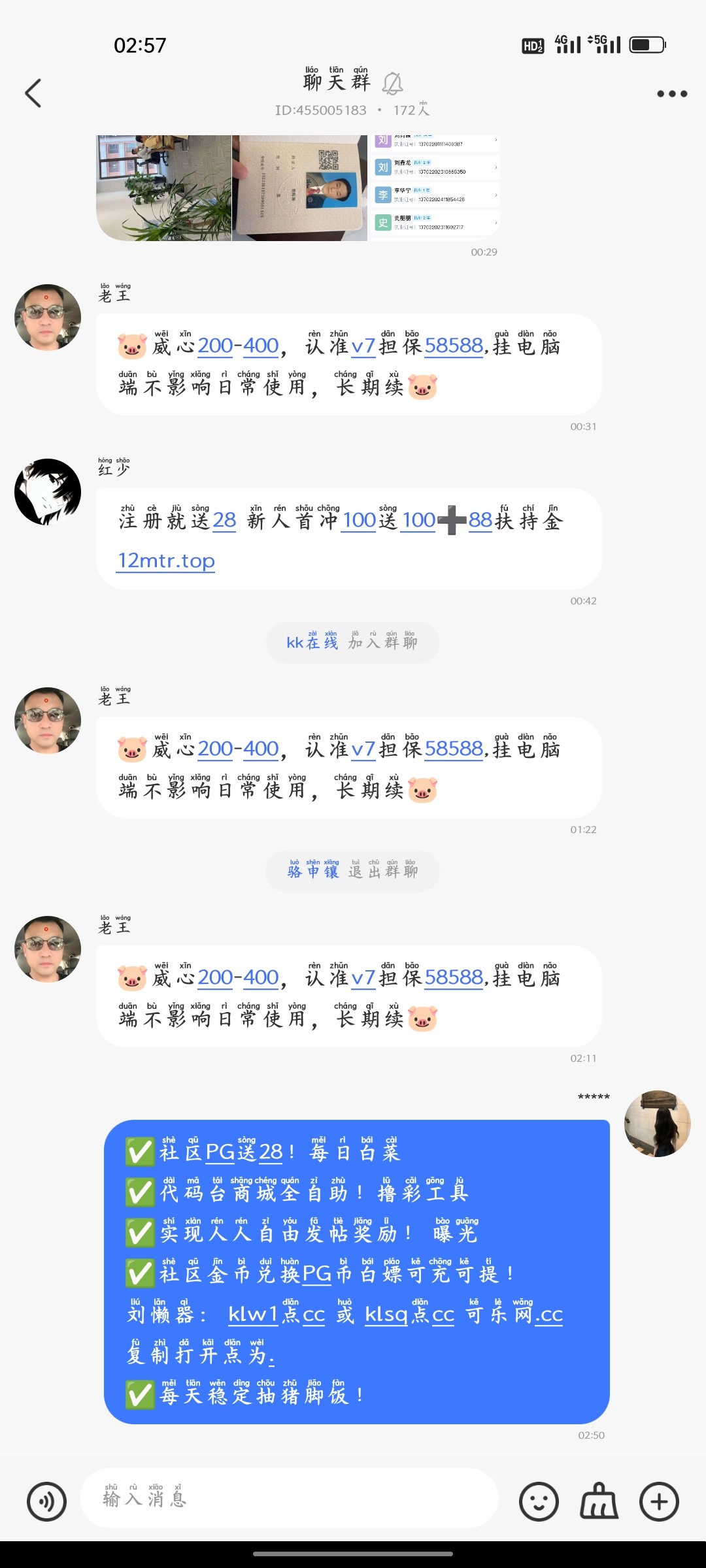
Task: Tap the underlined 58588 link
Action: point(454,346)
